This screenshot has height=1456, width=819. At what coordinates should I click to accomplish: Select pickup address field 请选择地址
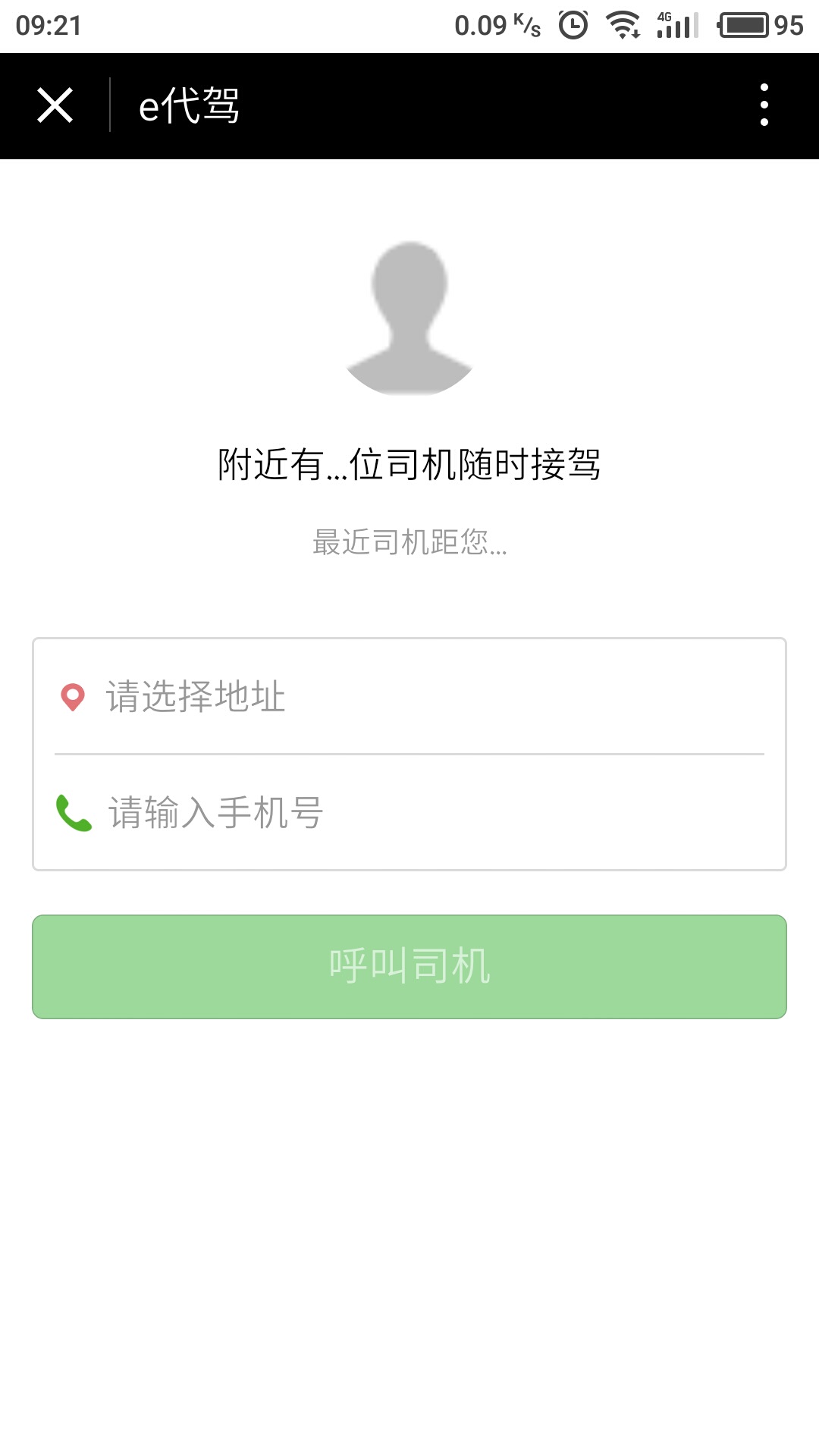409,696
